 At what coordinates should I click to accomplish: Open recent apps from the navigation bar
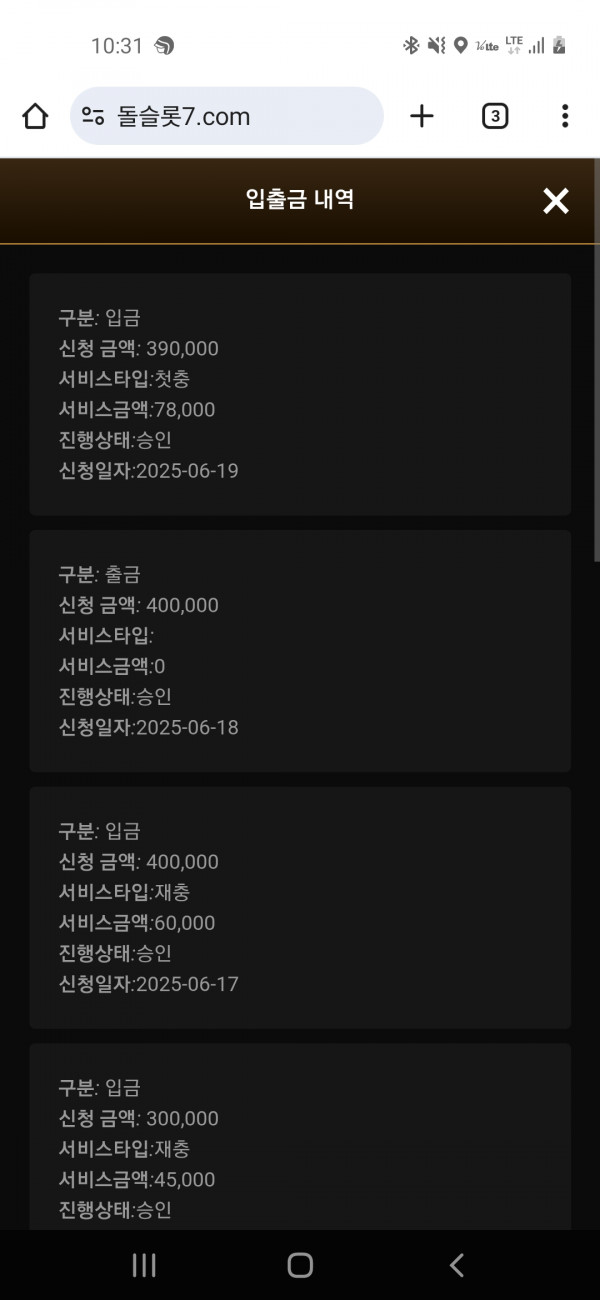click(x=144, y=1265)
